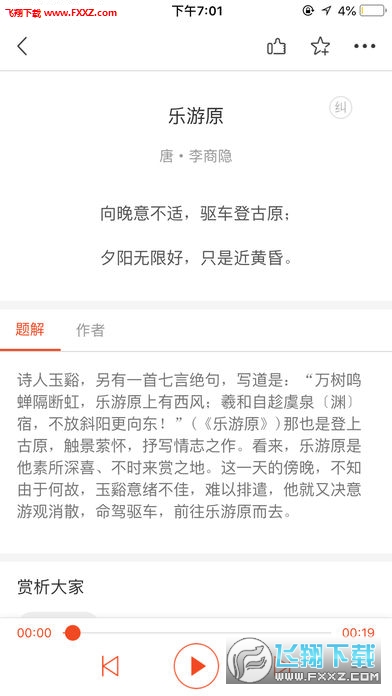
Task: Switch to the 作者 tab
Action: (90, 330)
